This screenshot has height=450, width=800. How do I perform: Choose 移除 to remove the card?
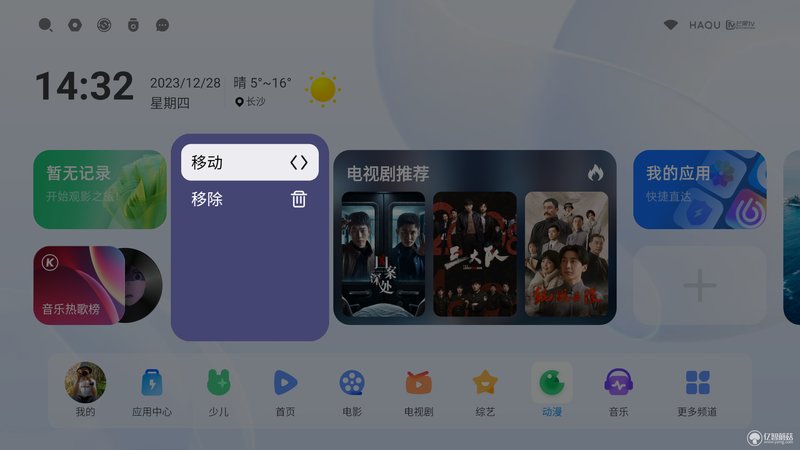pyautogui.click(x=250, y=199)
